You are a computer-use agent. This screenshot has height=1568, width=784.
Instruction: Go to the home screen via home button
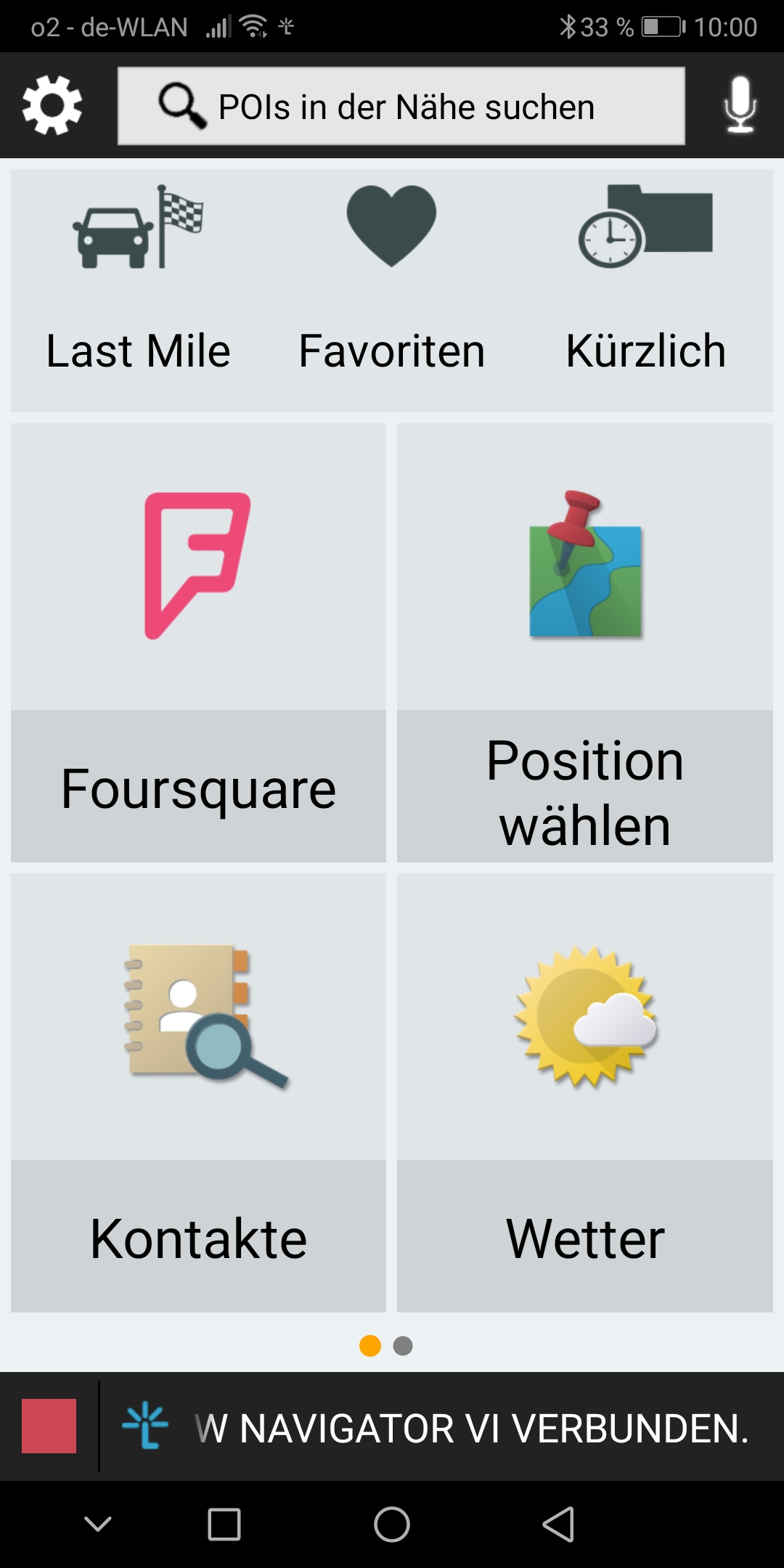click(392, 1524)
